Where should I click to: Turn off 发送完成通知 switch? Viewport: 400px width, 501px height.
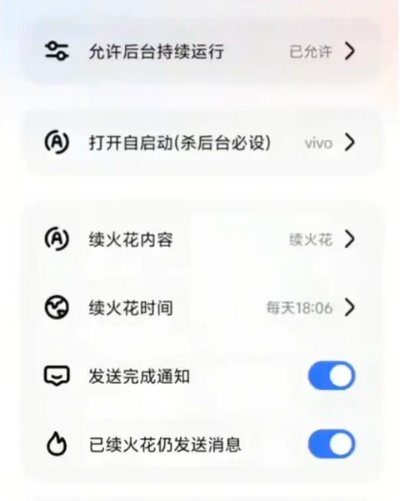(332, 376)
